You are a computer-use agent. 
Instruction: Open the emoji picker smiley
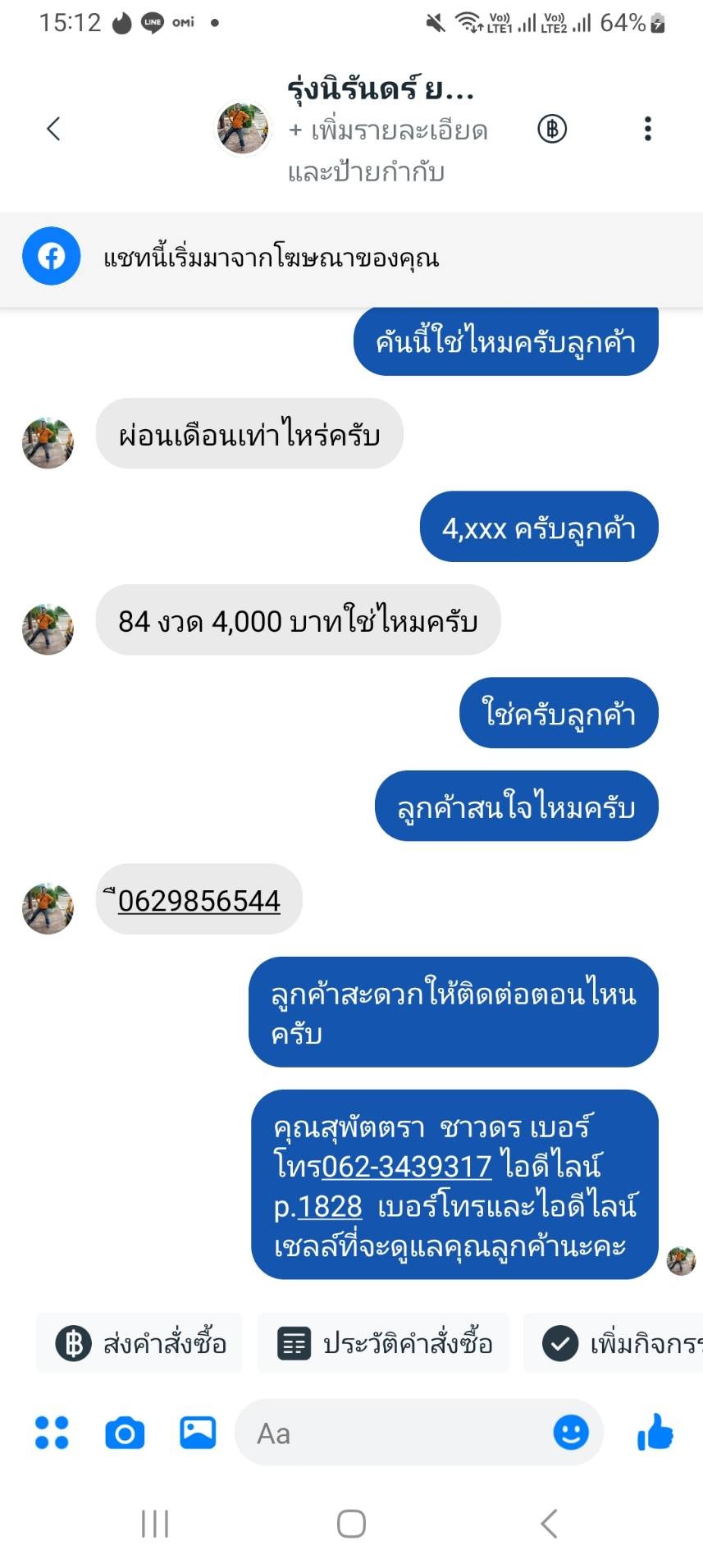coord(571,1433)
